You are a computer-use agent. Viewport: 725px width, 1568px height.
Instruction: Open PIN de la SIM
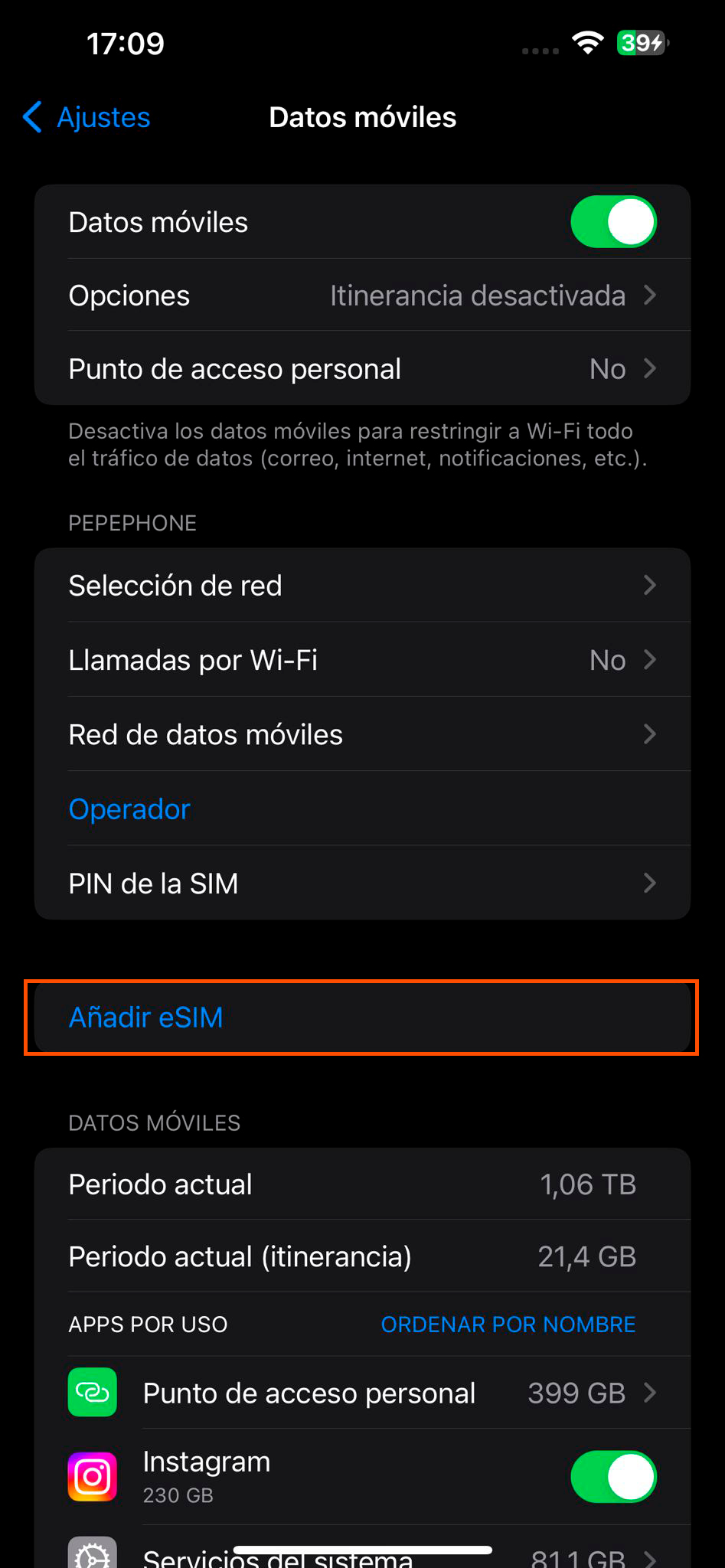(x=363, y=884)
